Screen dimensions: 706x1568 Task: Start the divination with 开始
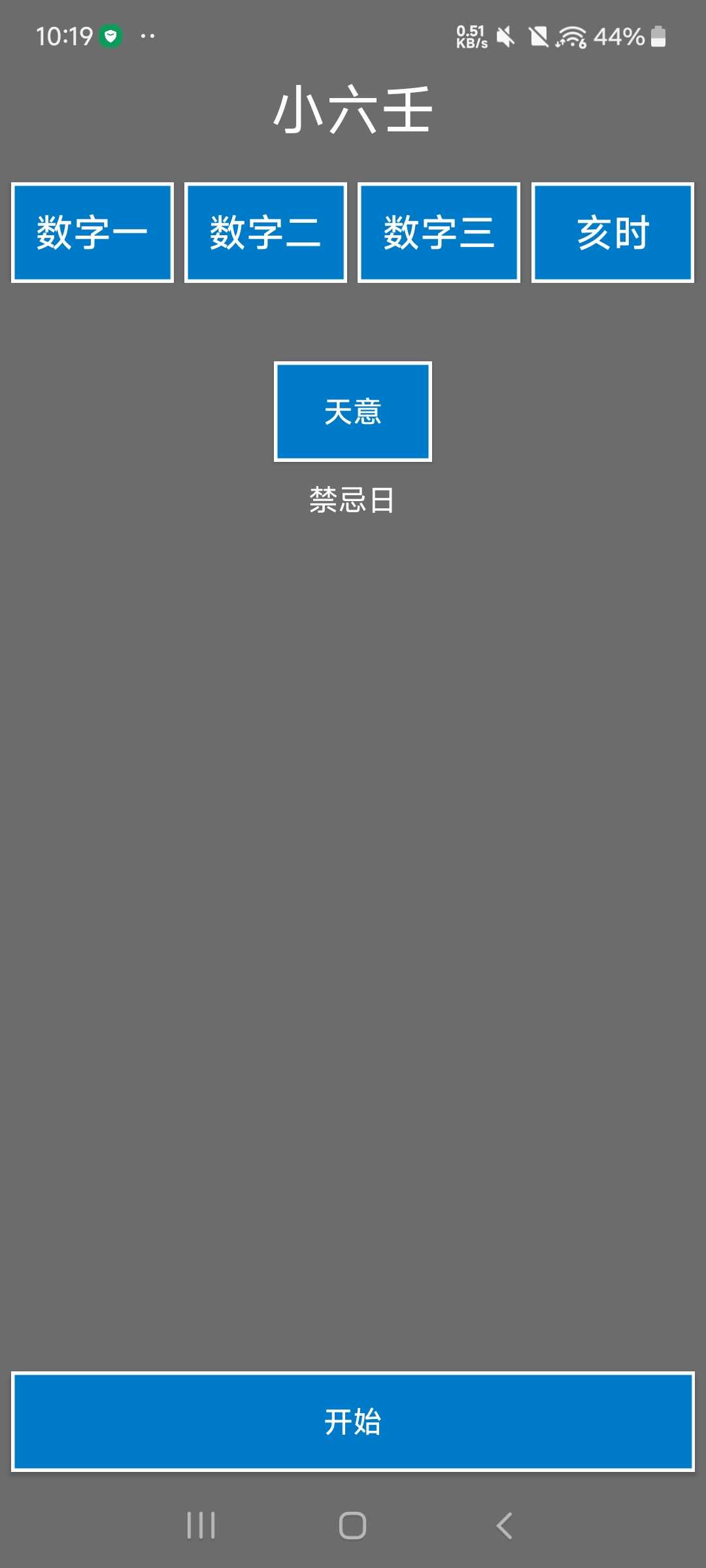click(x=353, y=1422)
